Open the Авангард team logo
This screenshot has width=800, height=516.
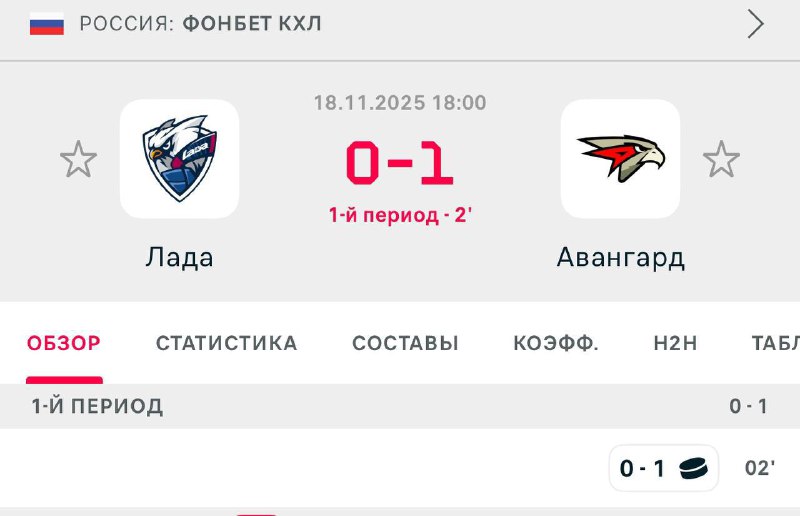pyautogui.click(x=620, y=159)
